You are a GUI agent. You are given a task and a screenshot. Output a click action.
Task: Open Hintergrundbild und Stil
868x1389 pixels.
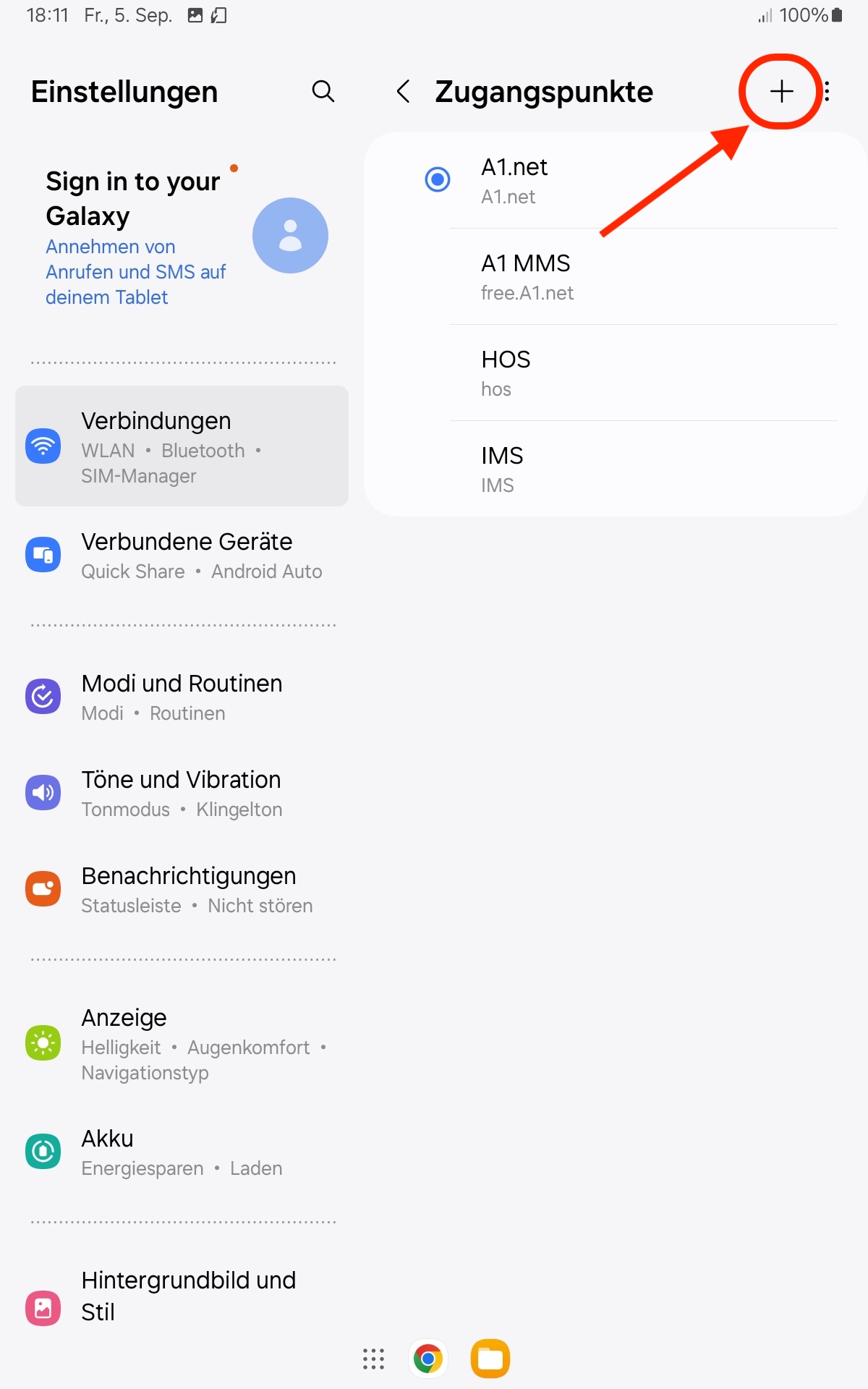[181, 1296]
